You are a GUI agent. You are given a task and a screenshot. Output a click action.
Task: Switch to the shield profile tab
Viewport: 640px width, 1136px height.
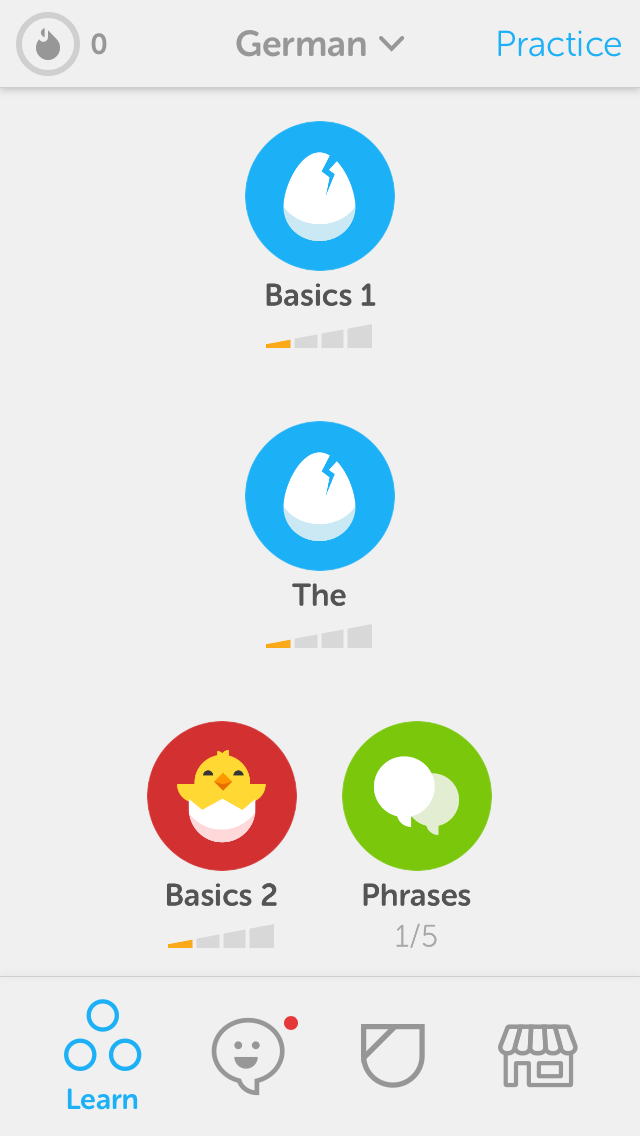[x=393, y=1056]
